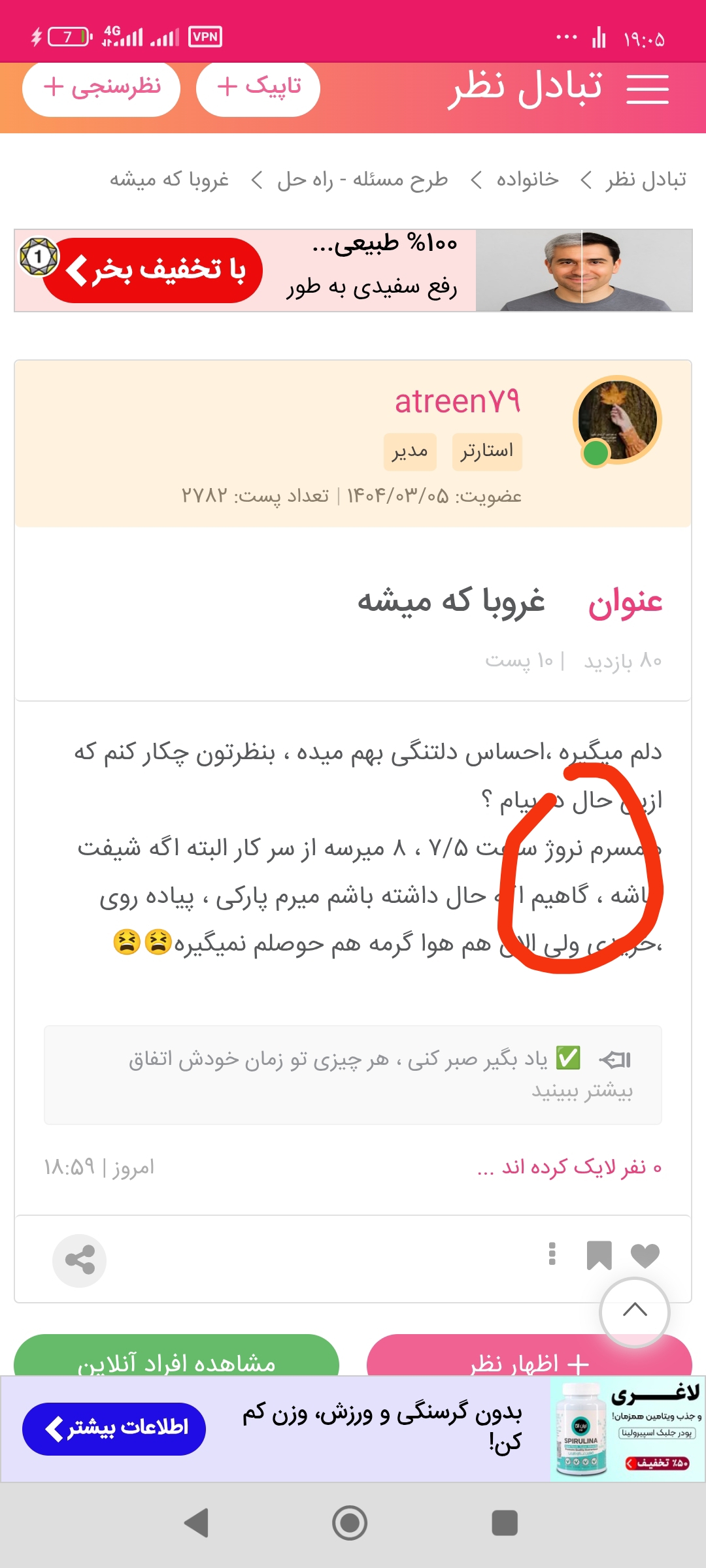Create a new topic with تاپیک +
This screenshot has height=1568, width=706.
[x=258, y=87]
